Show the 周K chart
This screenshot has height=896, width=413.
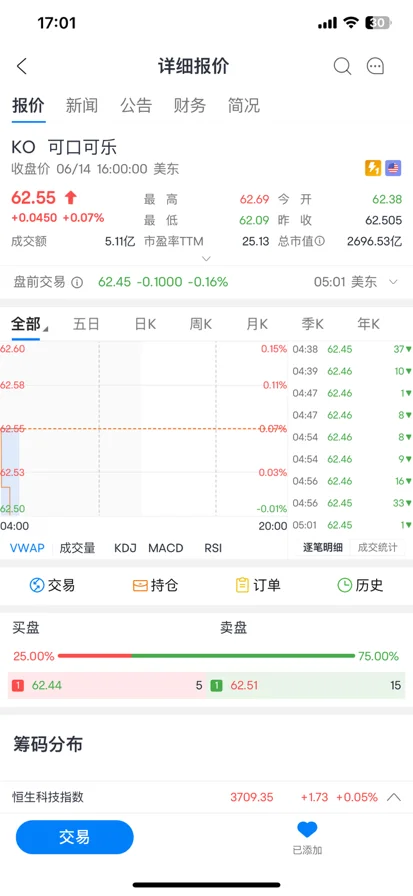coord(201,325)
